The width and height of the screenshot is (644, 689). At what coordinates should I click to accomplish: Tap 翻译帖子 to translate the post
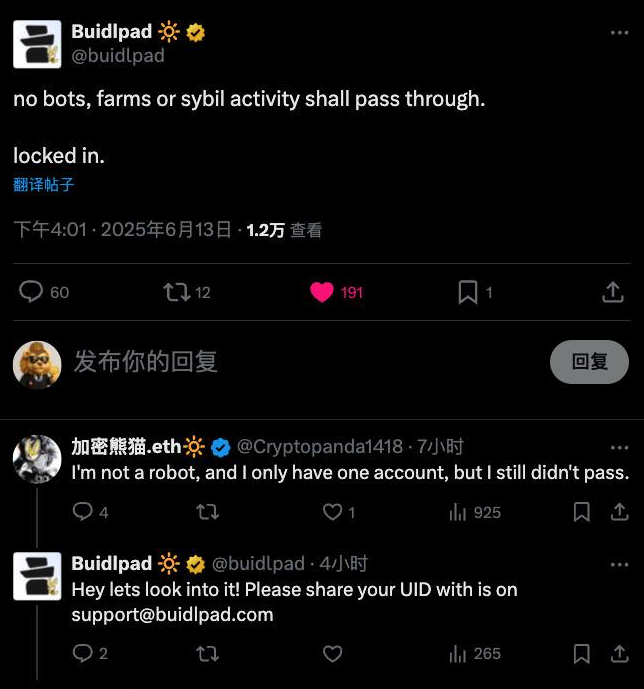point(44,185)
